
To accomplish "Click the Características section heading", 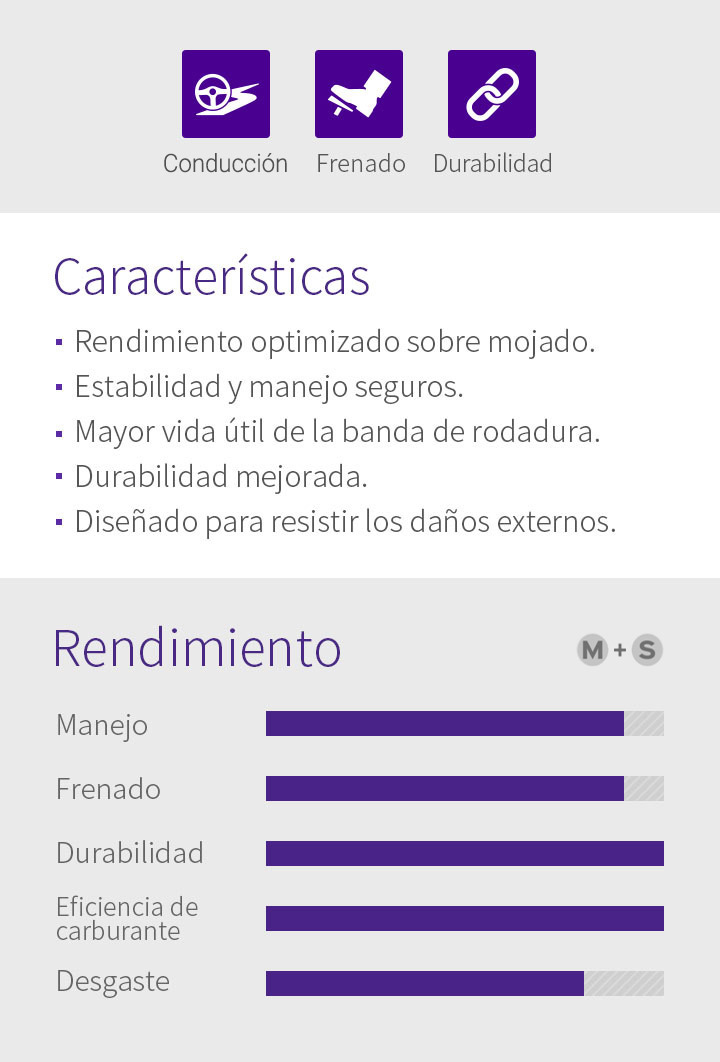I will pyautogui.click(x=211, y=276).
